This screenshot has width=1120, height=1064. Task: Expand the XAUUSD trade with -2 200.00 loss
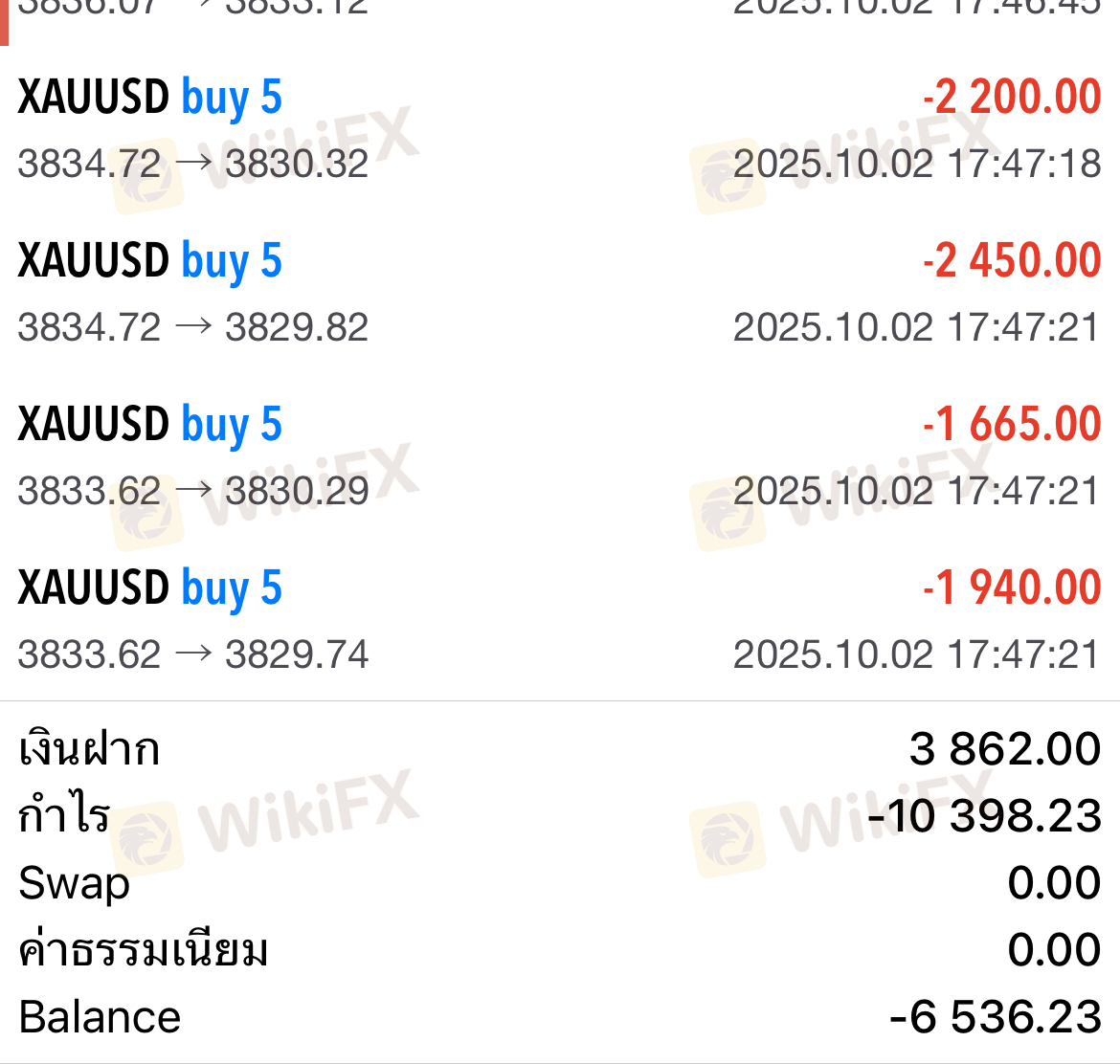click(x=560, y=129)
